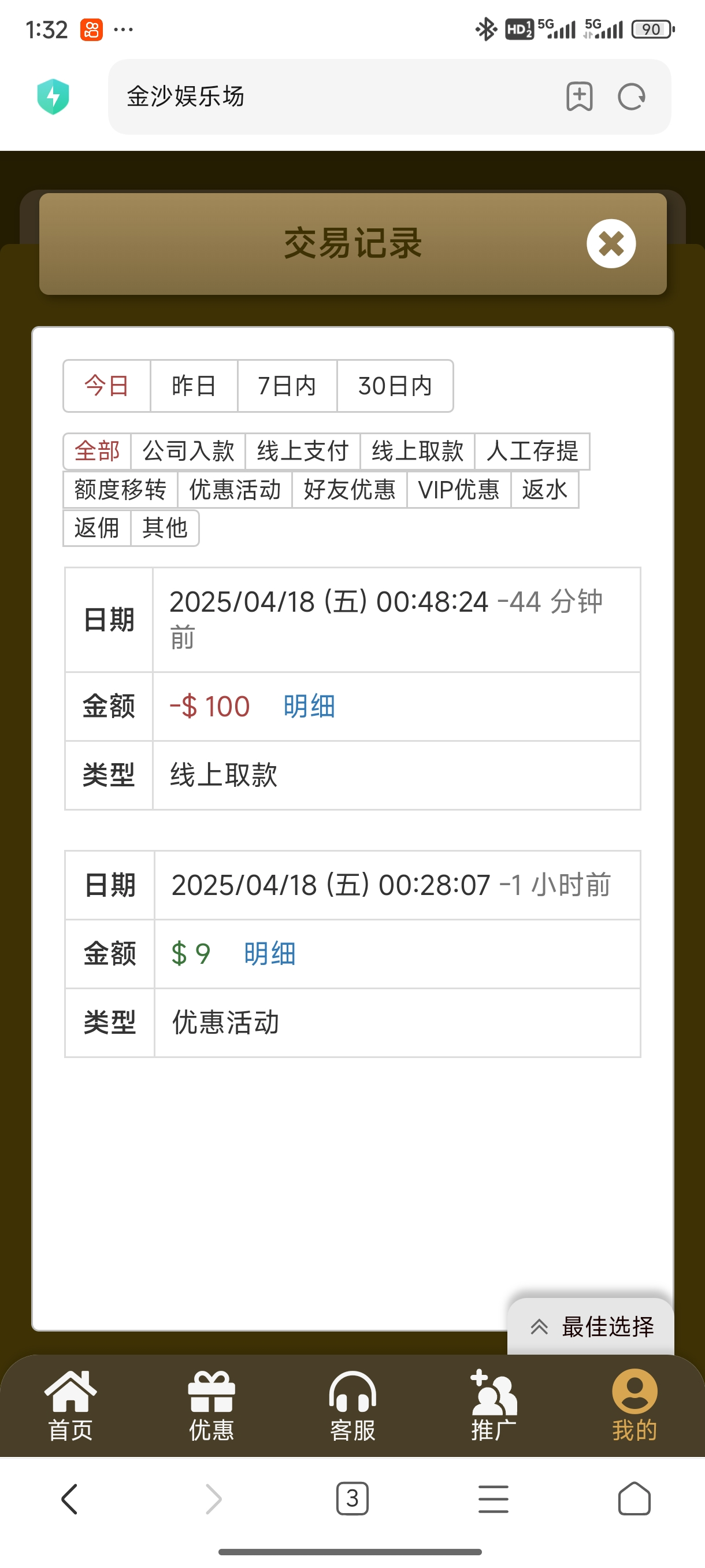Show 额度移转 records
The image size is (705, 1568).
[120, 489]
